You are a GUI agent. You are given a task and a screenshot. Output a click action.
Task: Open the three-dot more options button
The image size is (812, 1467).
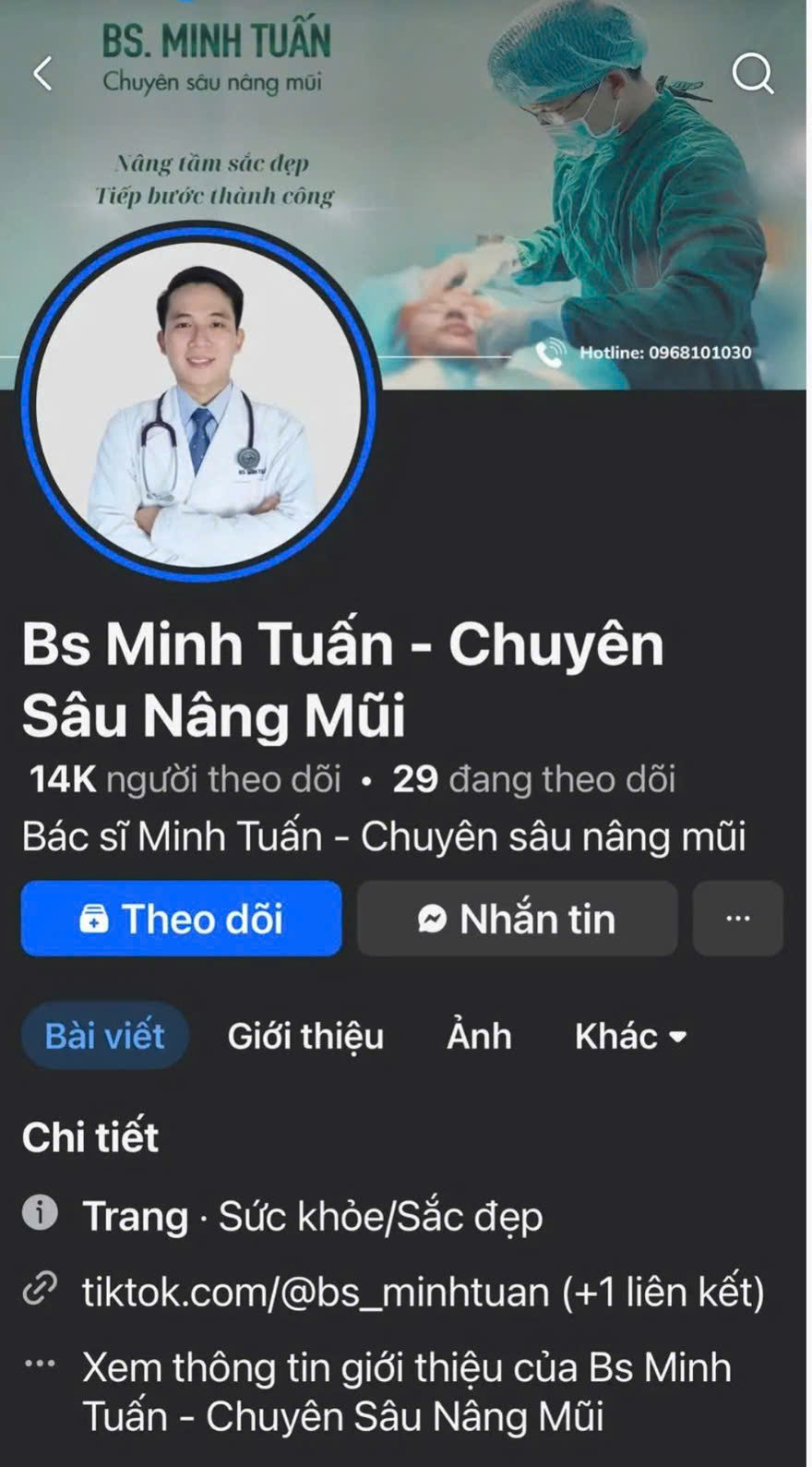(x=737, y=919)
